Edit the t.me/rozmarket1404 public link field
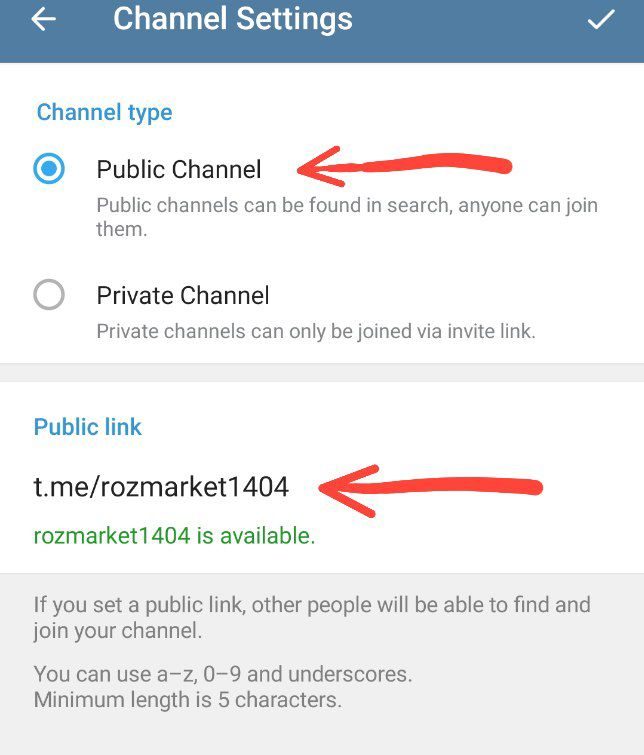 [162, 487]
